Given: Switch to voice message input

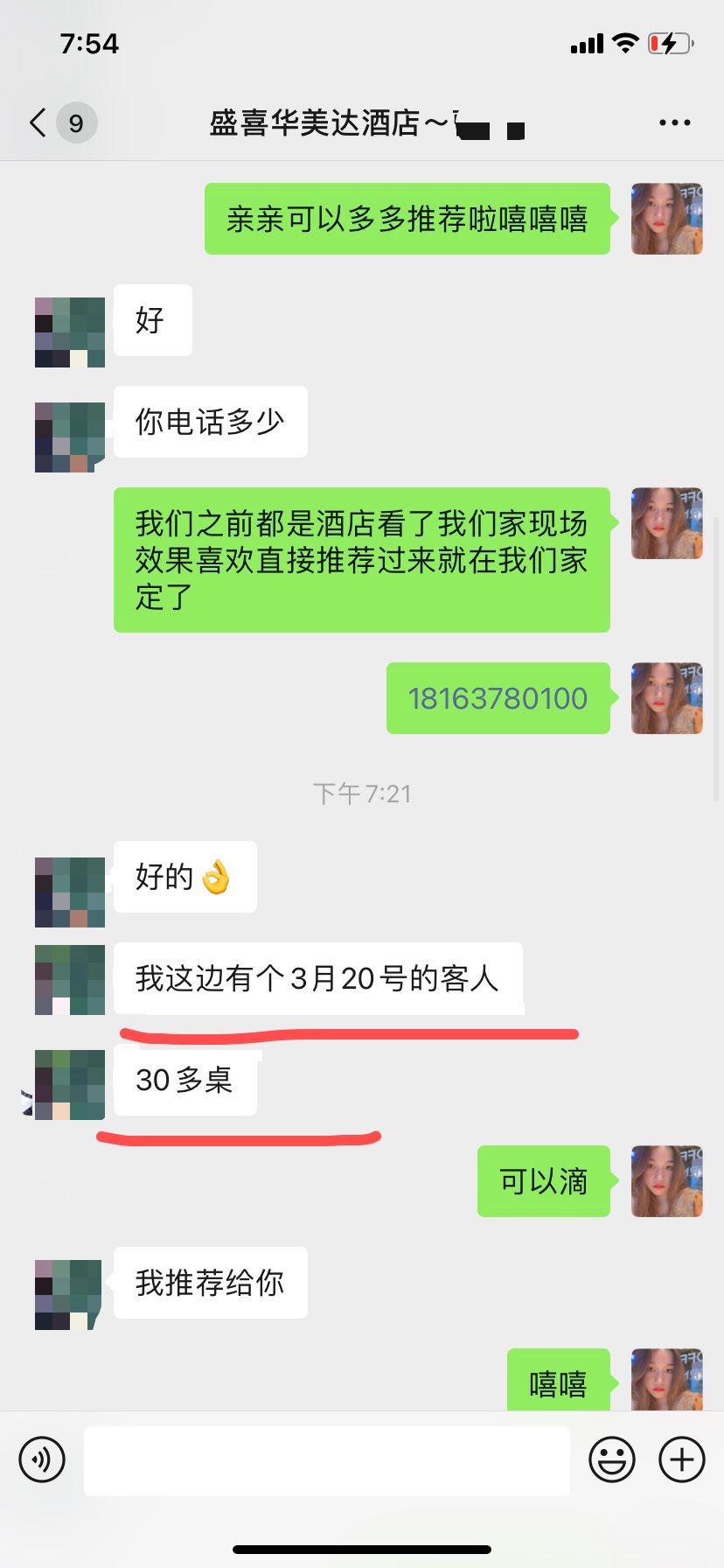Looking at the screenshot, I should pyautogui.click(x=42, y=1459).
